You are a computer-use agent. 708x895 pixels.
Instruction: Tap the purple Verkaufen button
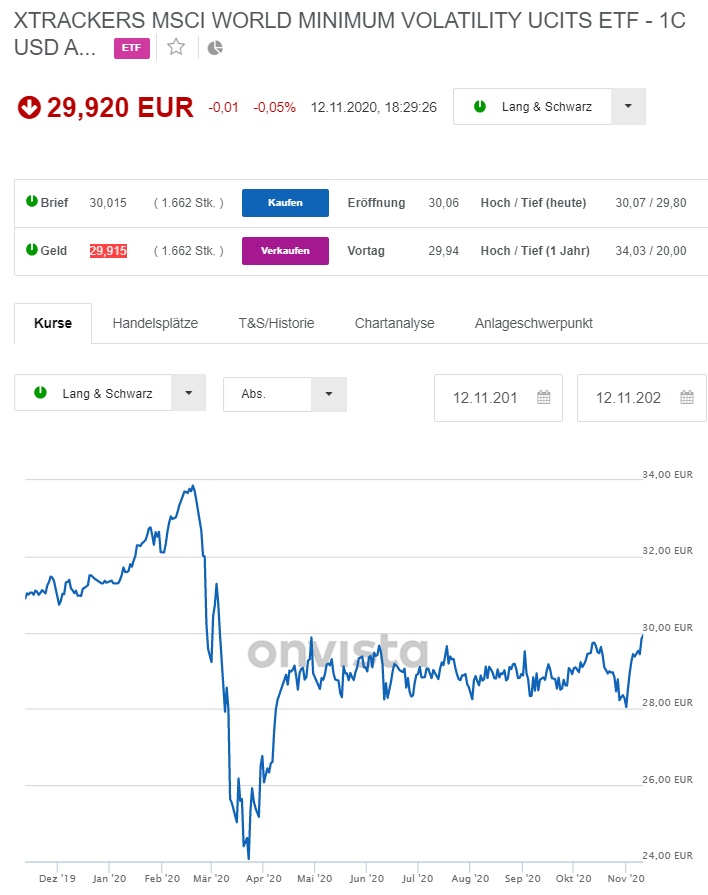coord(285,251)
